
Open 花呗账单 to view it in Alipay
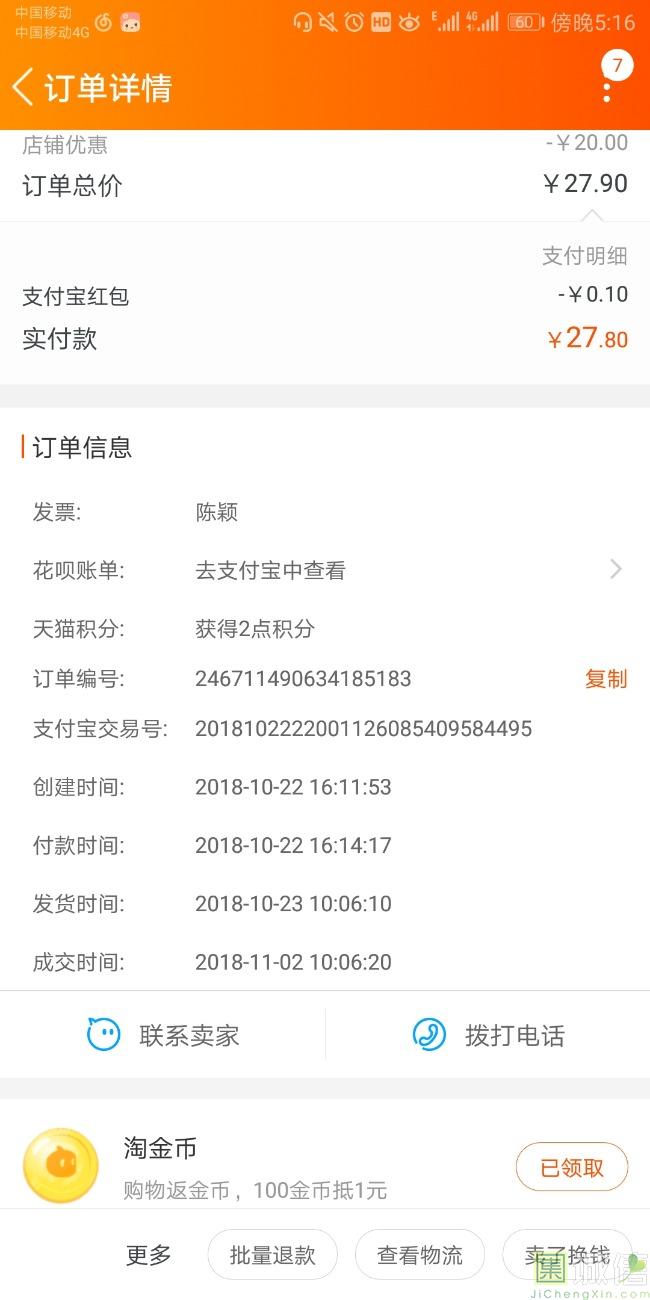(325, 570)
